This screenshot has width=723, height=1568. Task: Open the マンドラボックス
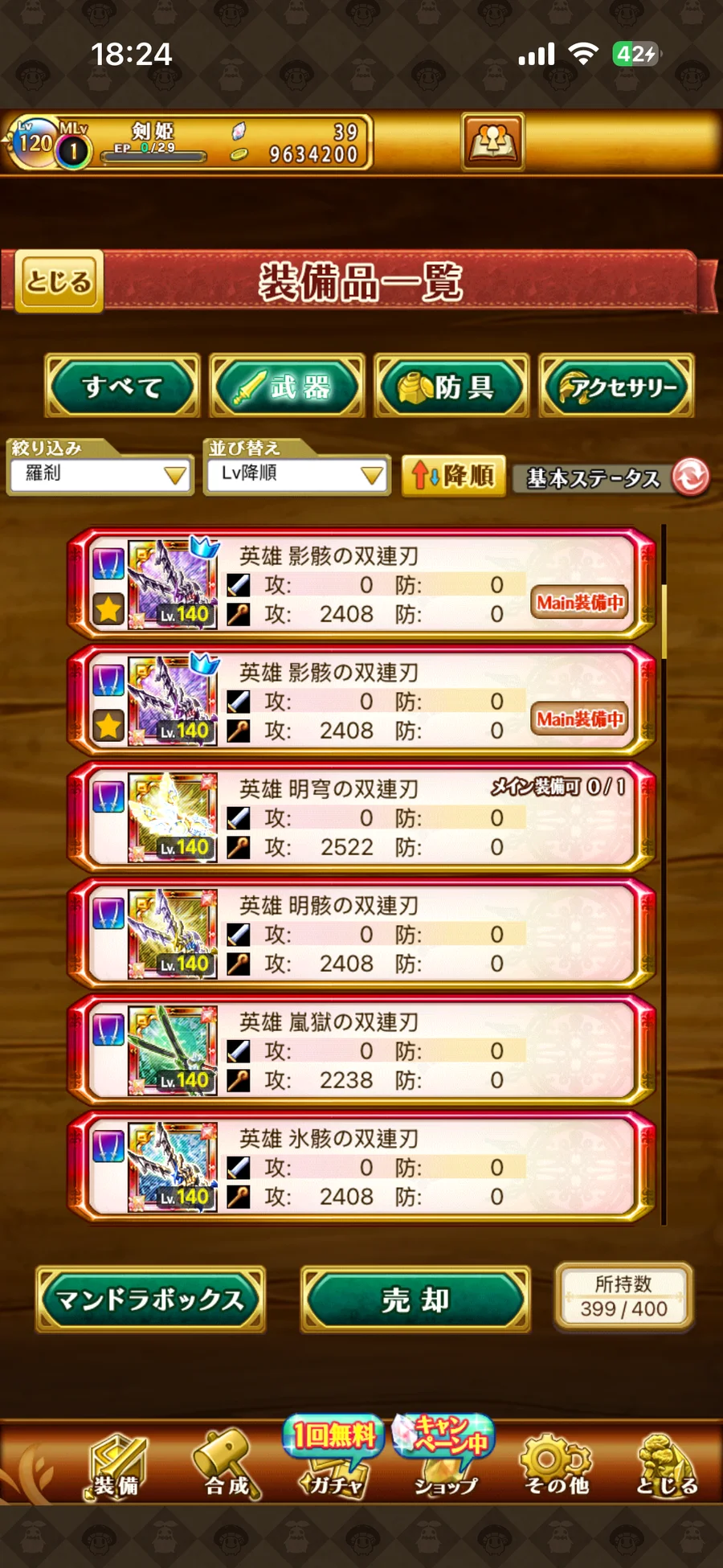(150, 1300)
